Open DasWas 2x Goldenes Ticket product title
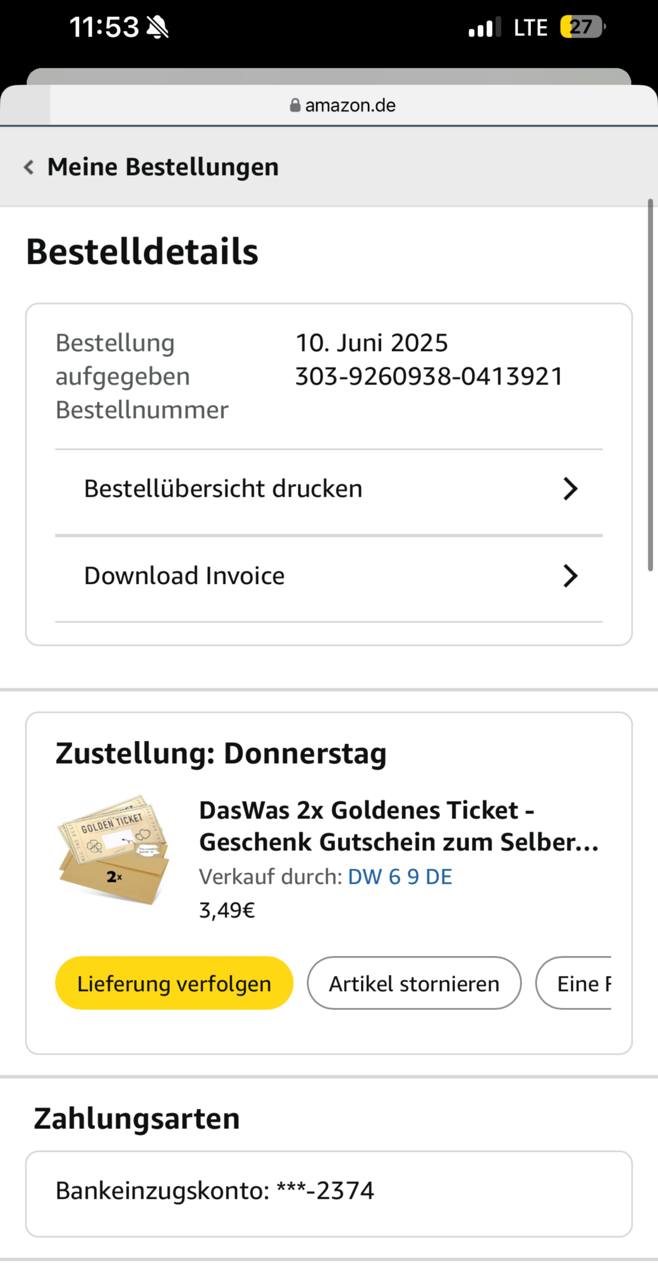The image size is (658, 1280). 398,826
